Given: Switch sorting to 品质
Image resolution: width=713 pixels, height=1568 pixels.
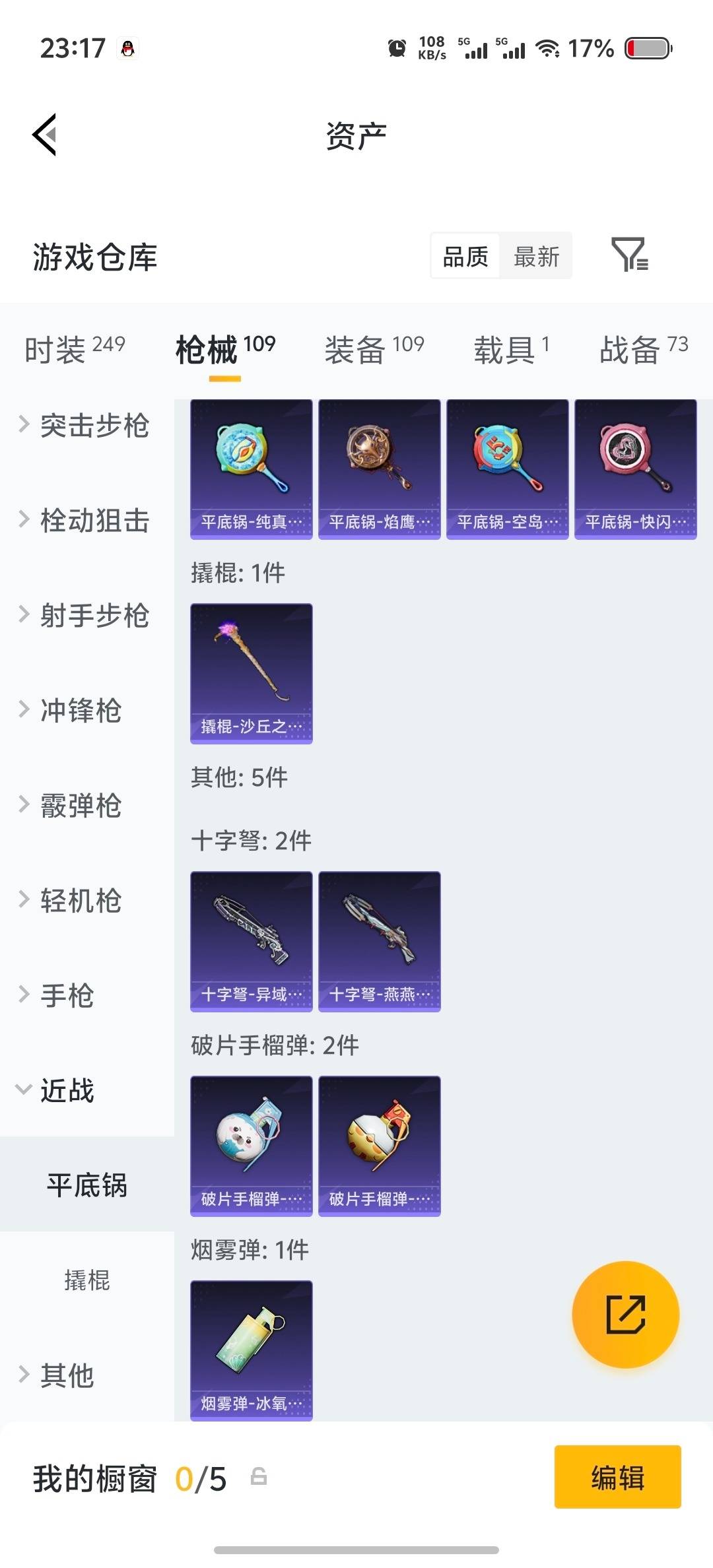Looking at the screenshot, I should 465,256.
